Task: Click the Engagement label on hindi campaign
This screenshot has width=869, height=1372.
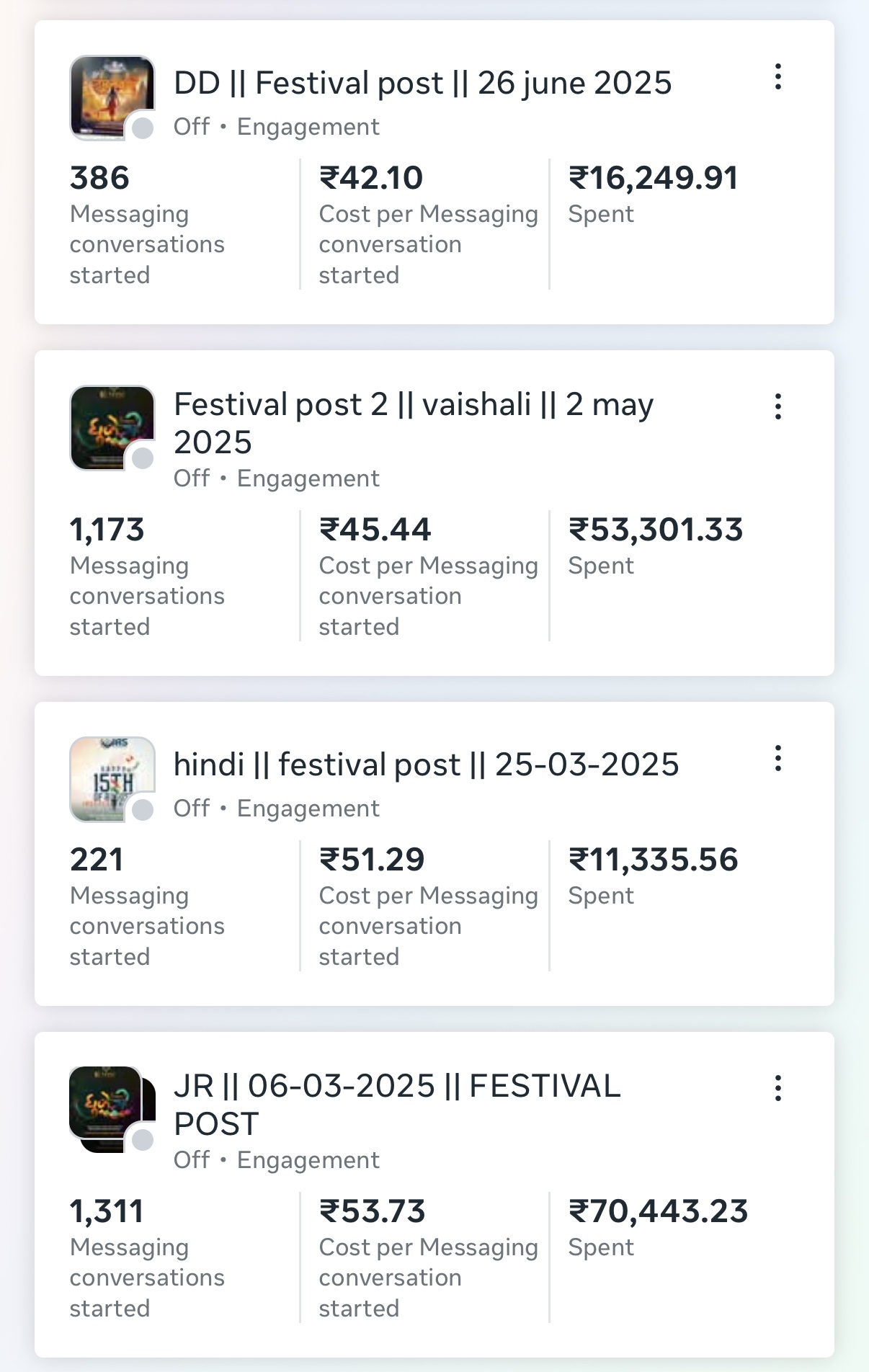Action: point(308,808)
